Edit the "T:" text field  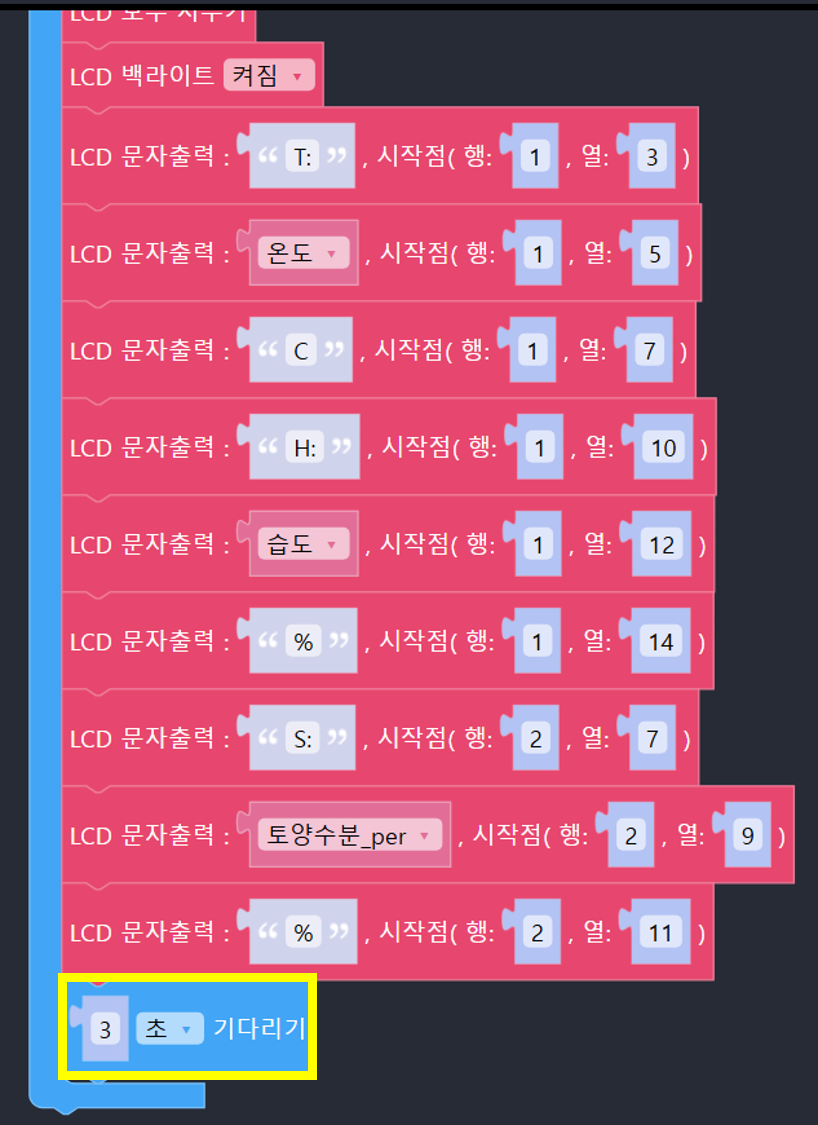(x=302, y=157)
